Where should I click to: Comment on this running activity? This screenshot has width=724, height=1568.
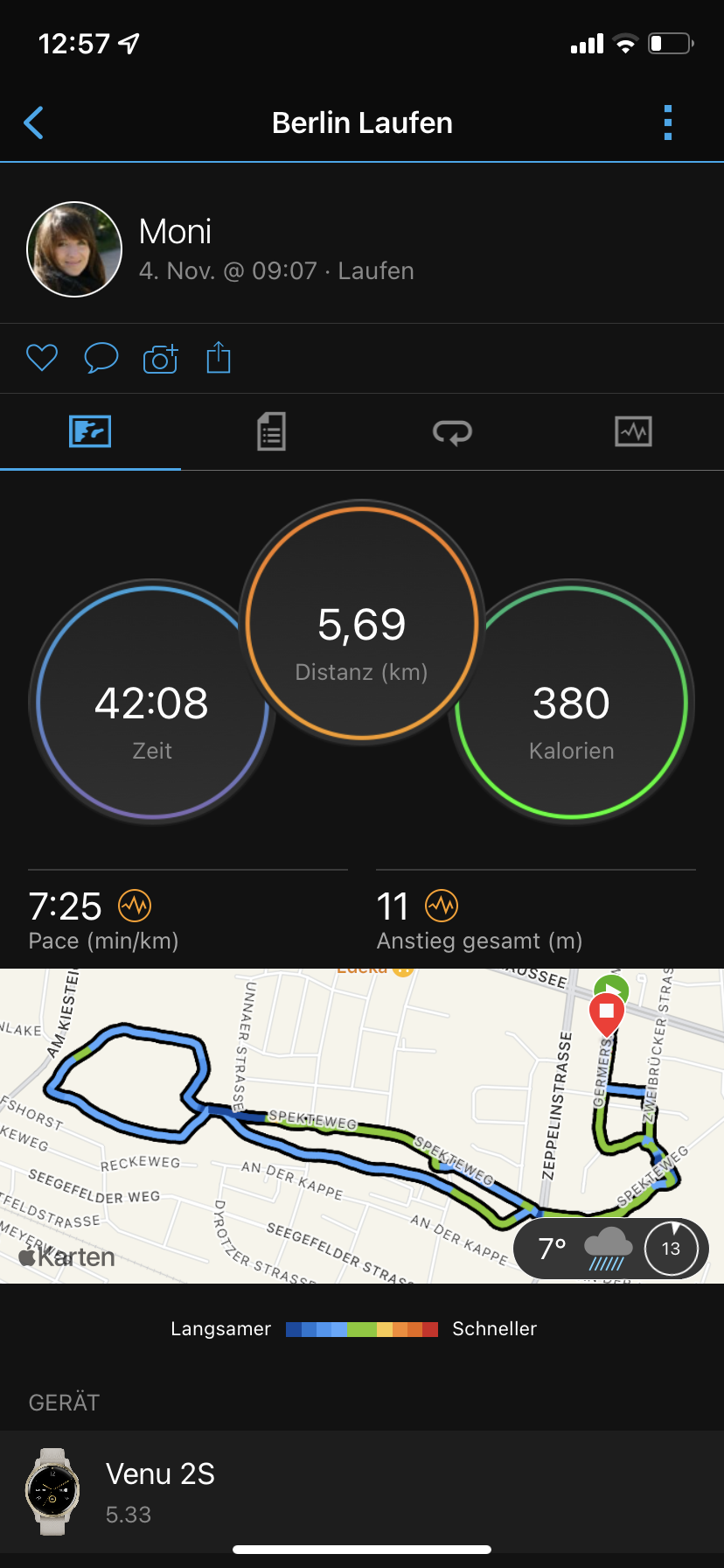point(101,358)
